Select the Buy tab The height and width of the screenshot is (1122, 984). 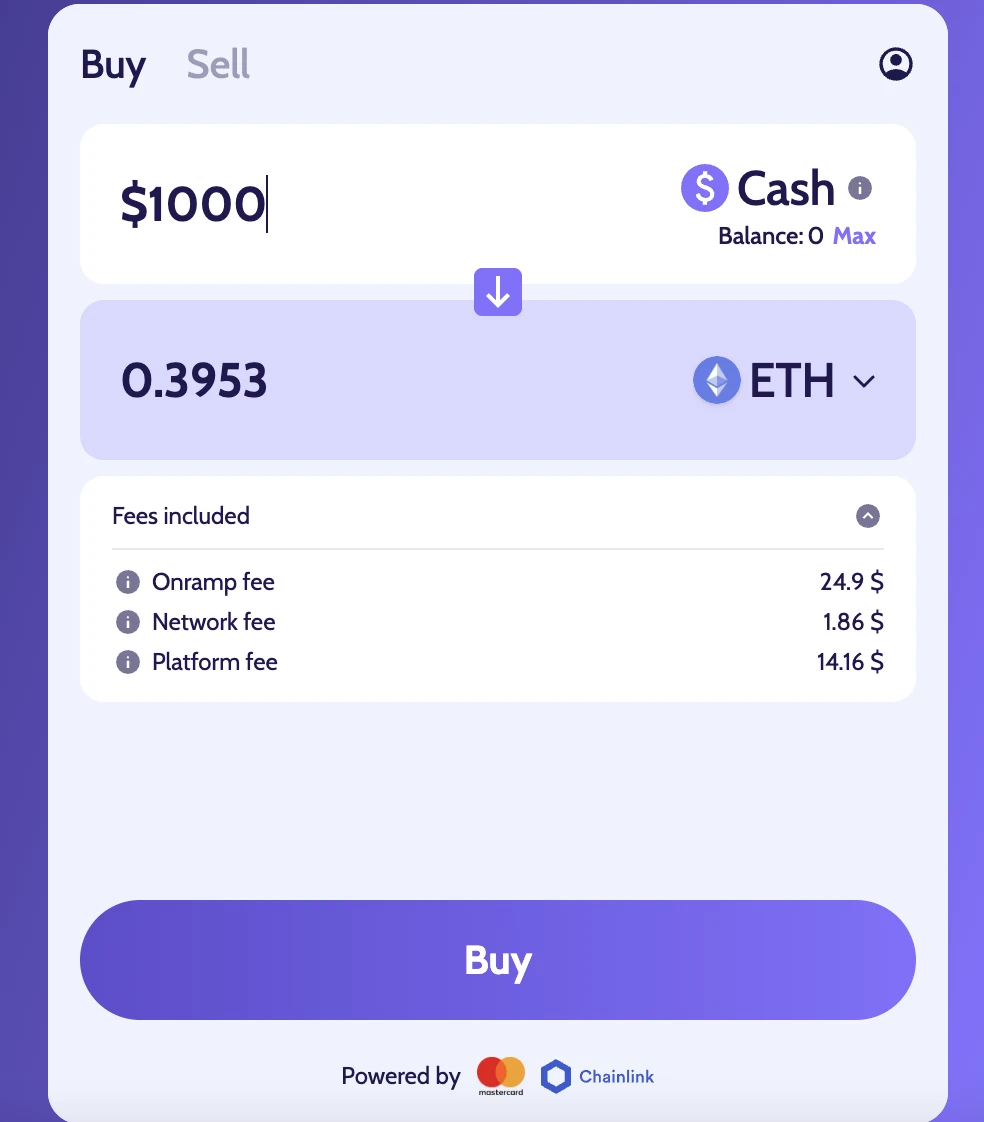coord(113,65)
